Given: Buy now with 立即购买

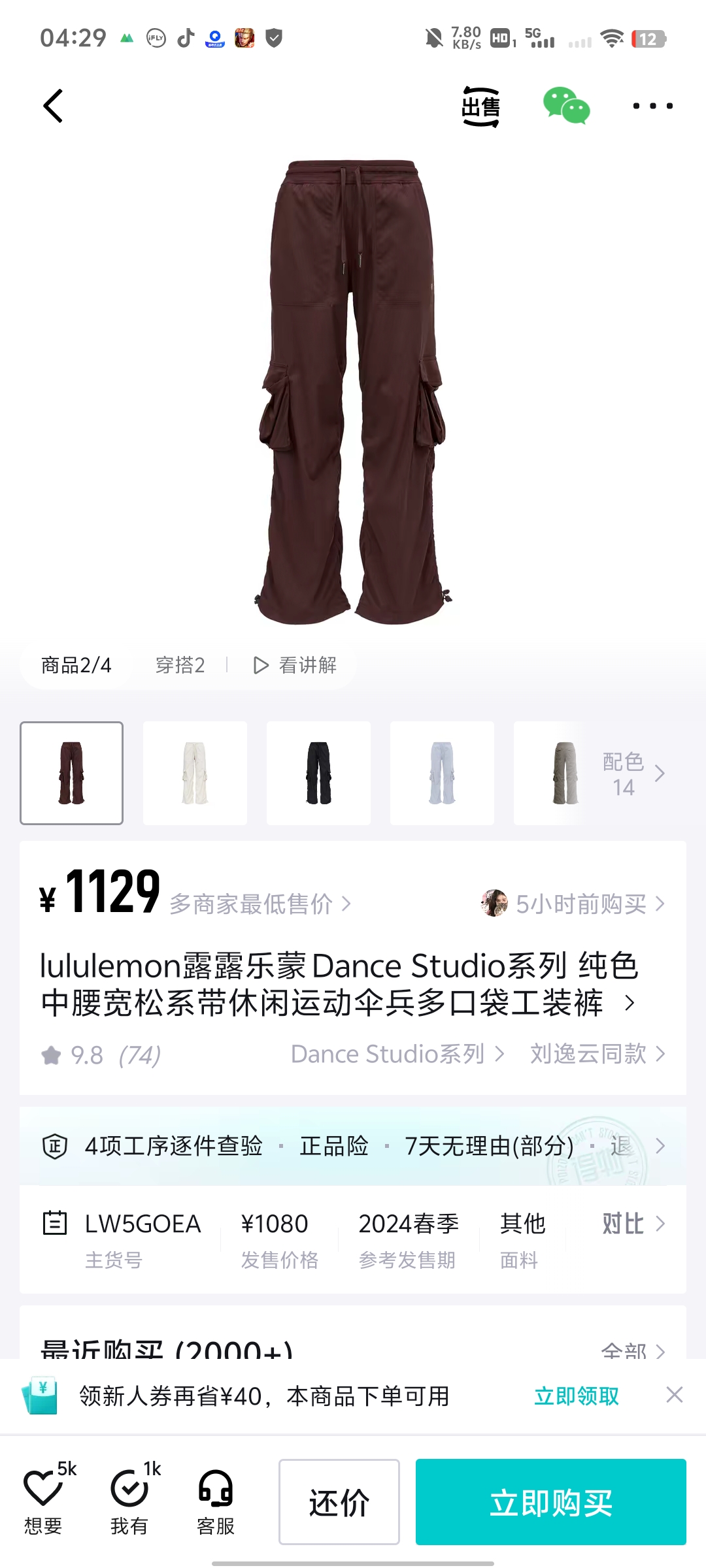Looking at the screenshot, I should (550, 1502).
